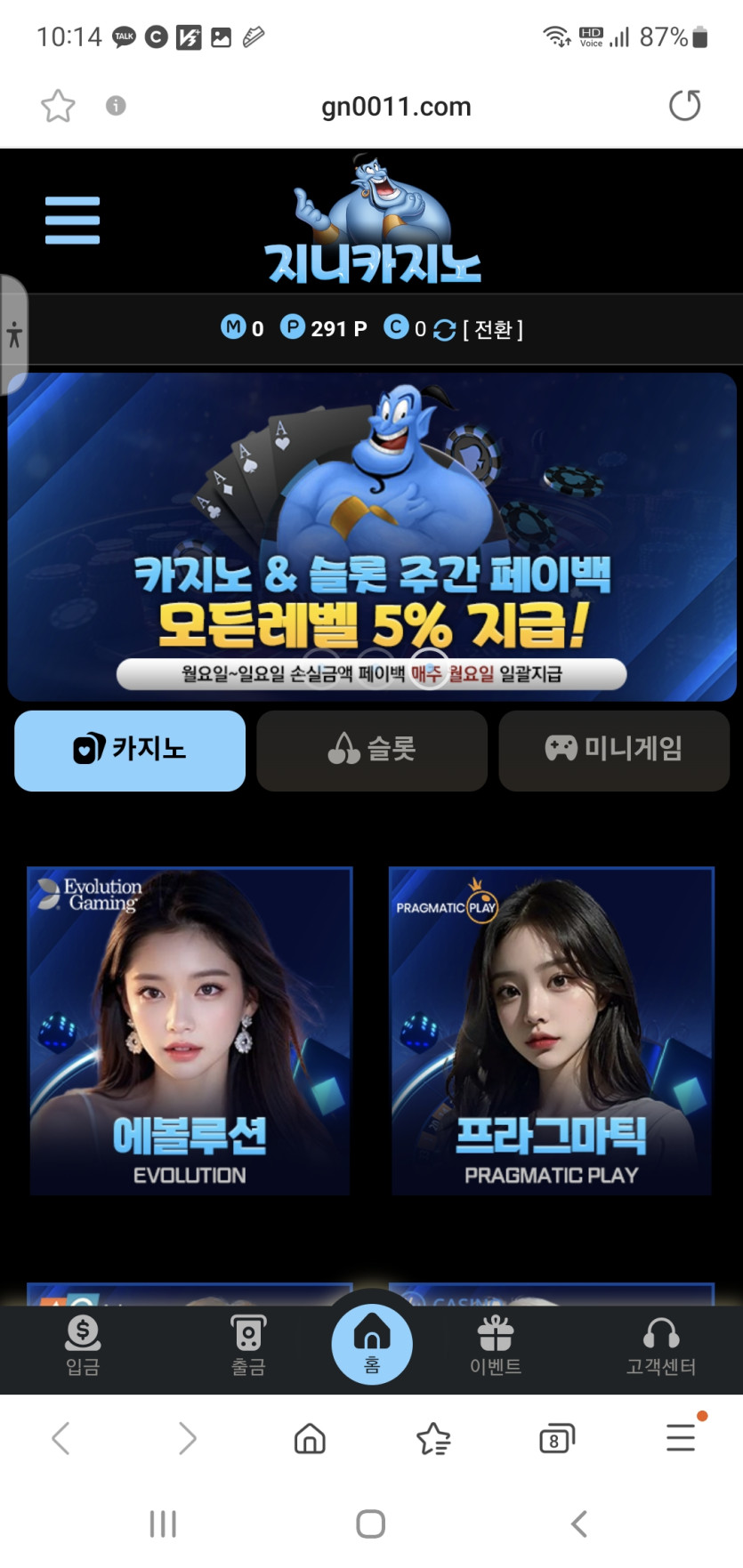This screenshot has width=743, height=1568.
Task: Open the 이벤트 events section
Action: click(x=496, y=1346)
